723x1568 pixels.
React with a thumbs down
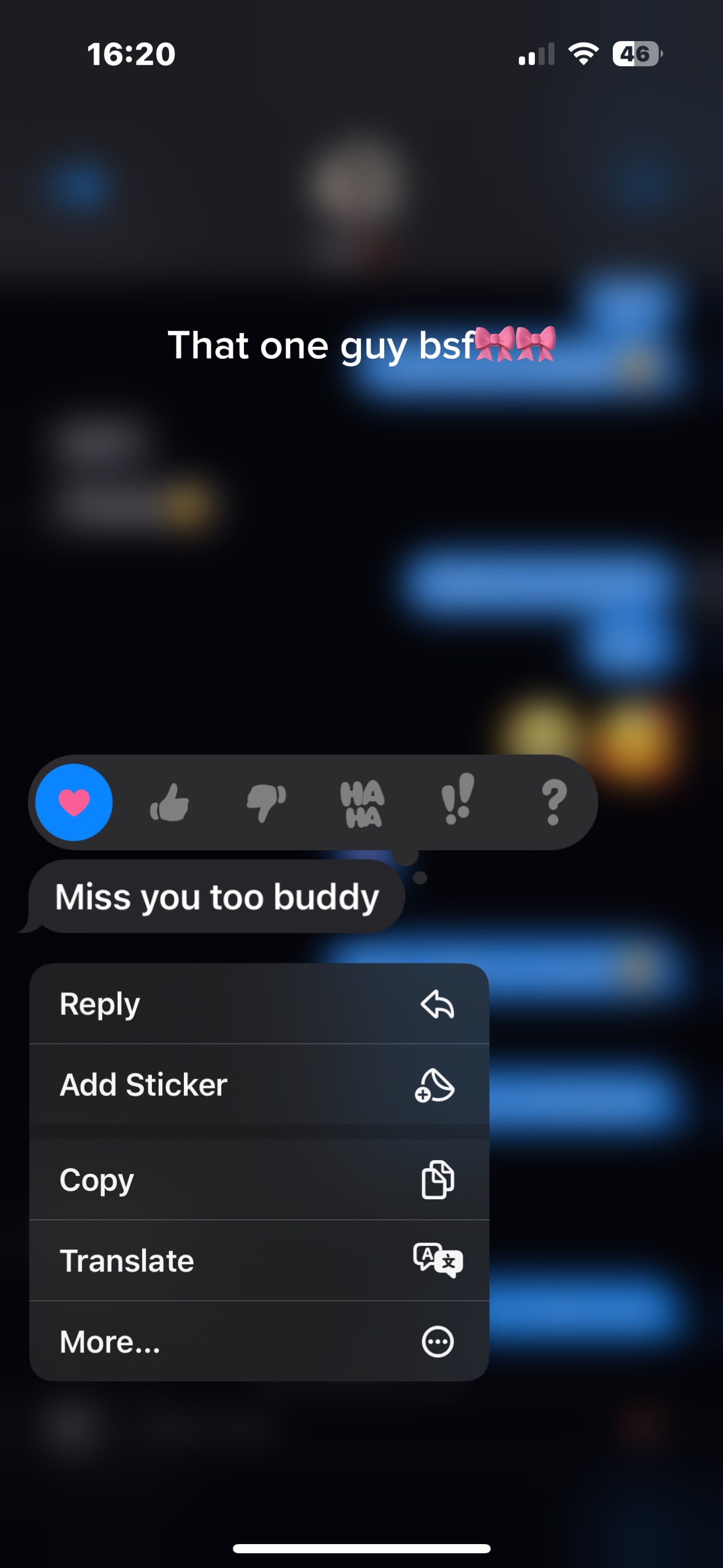tap(266, 802)
